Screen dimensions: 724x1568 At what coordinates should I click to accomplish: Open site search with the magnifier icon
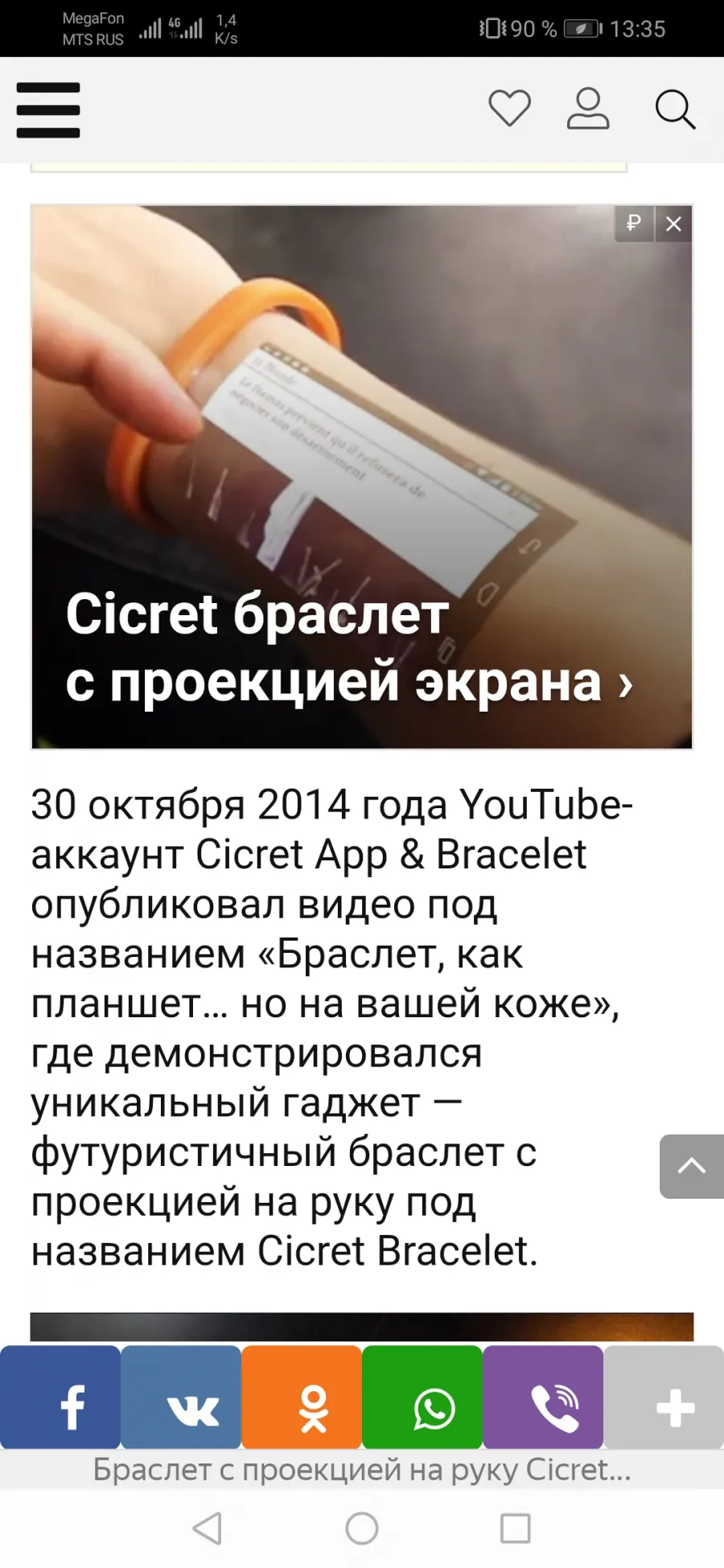[x=675, y=109]
